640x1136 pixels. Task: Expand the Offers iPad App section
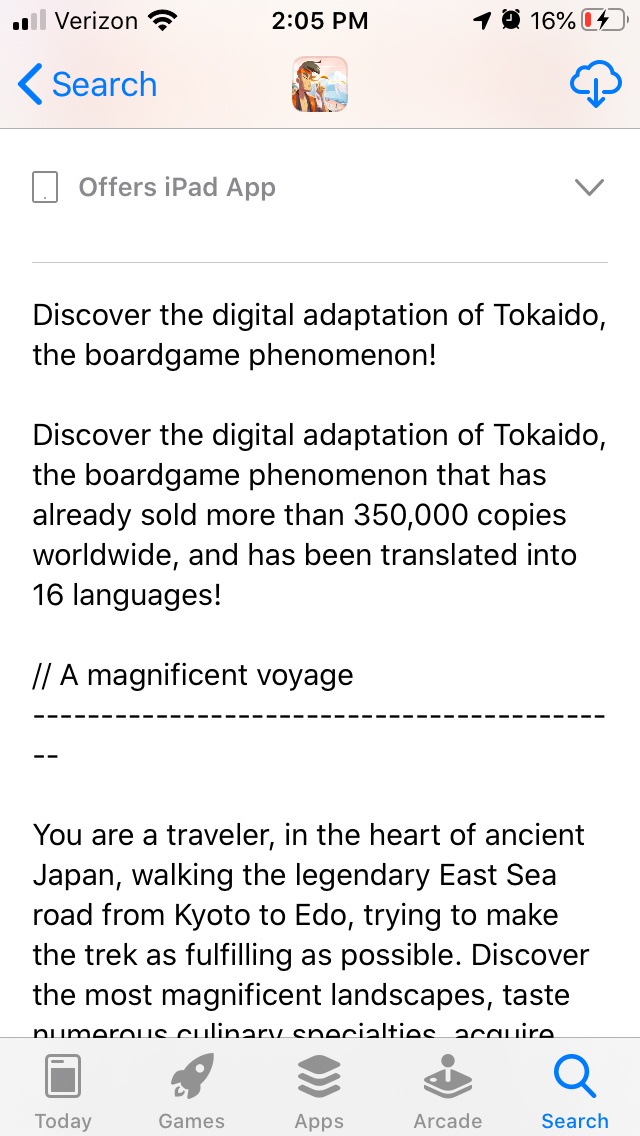coord(589,187)
